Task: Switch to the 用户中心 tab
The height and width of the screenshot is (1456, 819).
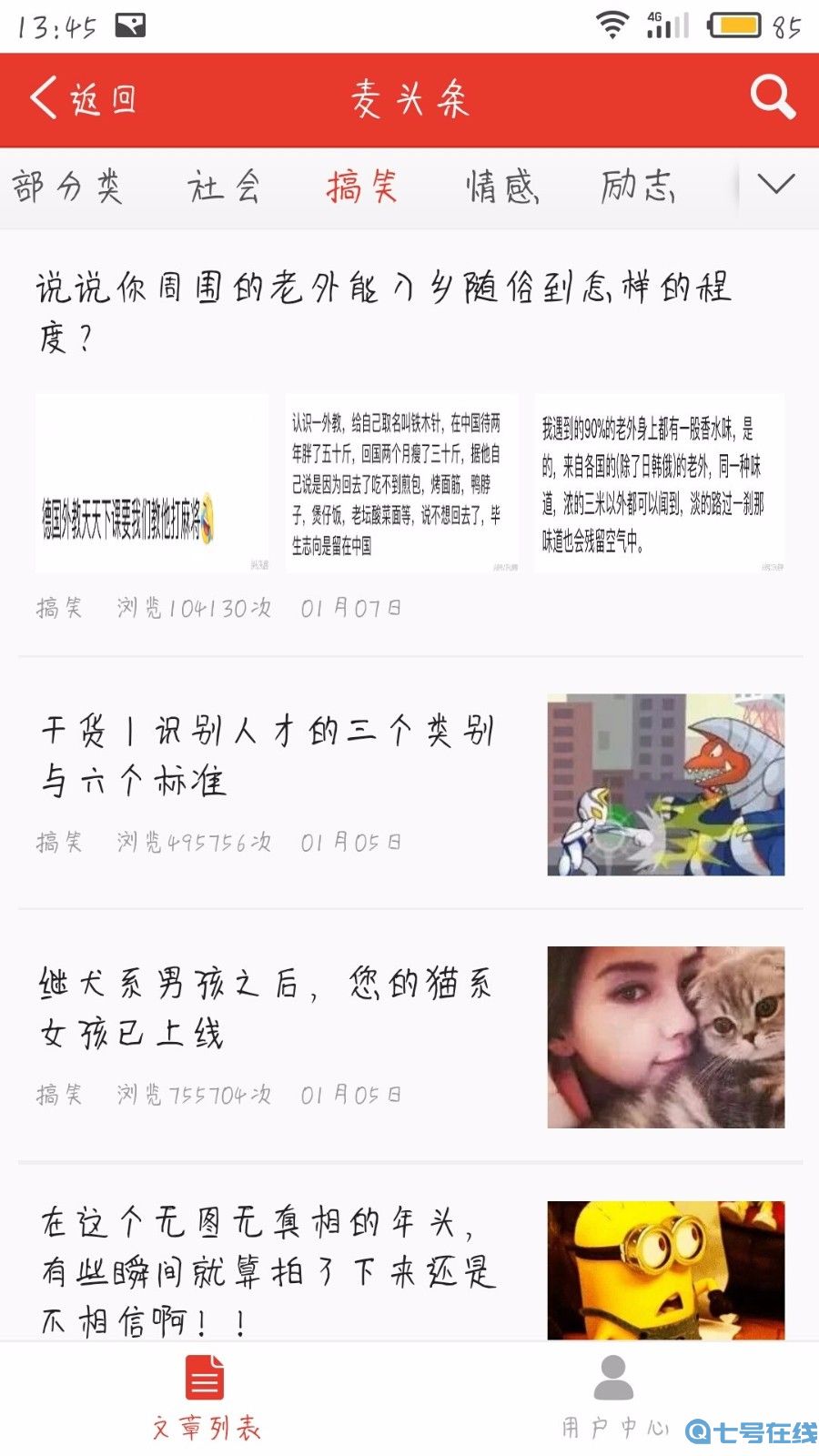Action: (x=614, y=1398)
